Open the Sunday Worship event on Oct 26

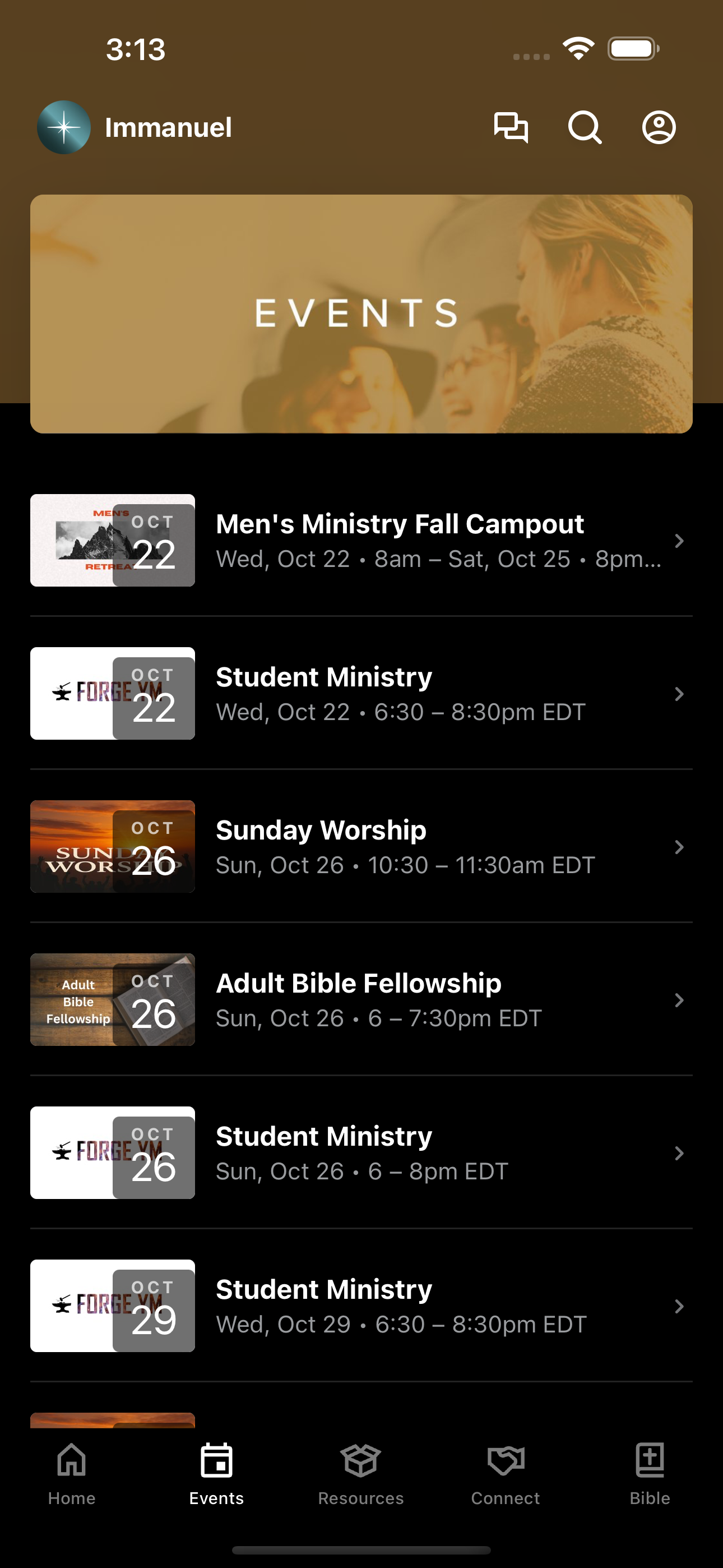pyautogui.click(x=361, y=847)
